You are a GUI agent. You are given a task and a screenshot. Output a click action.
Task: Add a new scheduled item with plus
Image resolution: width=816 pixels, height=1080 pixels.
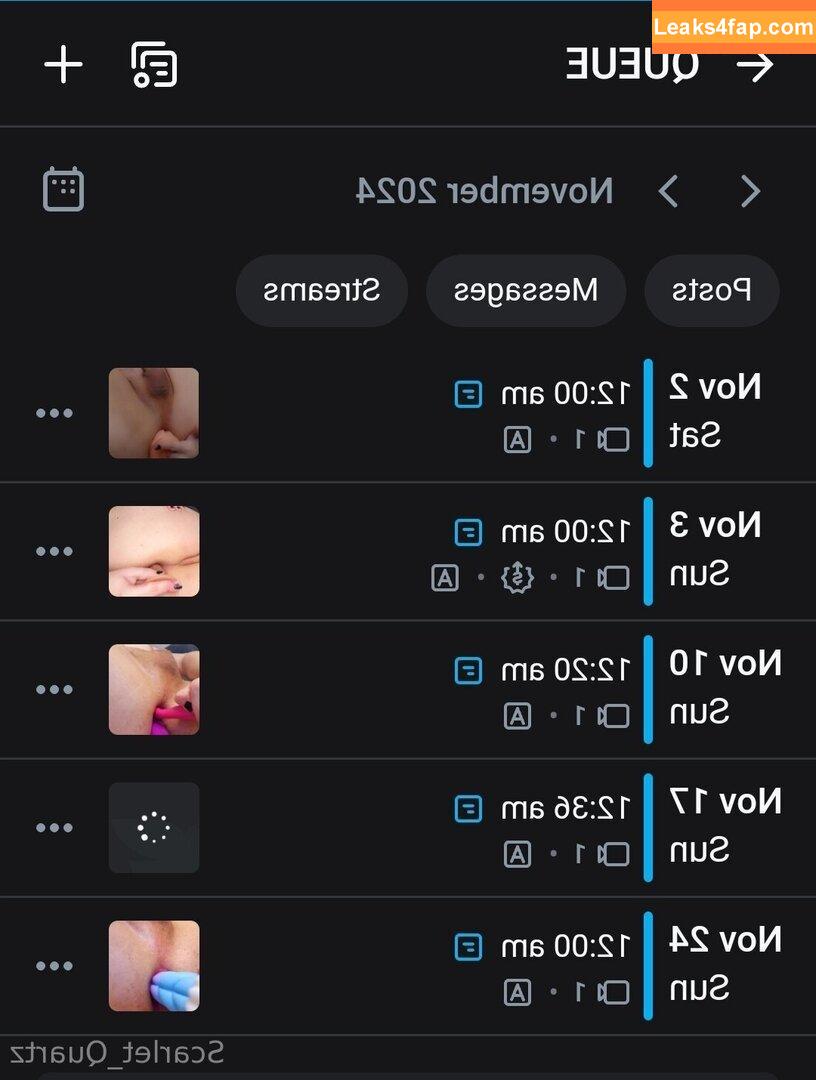tap(63, 66)
